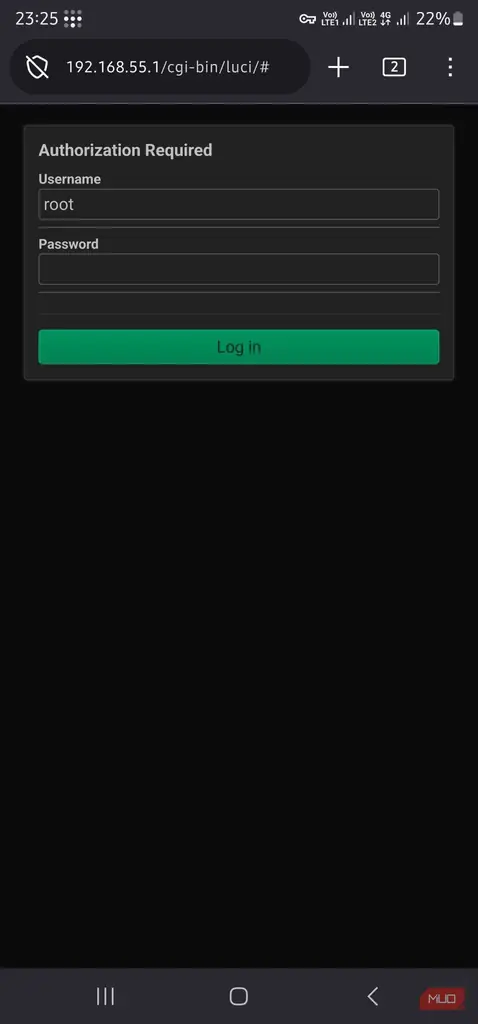Open the site security shield icon

[x=37, y=67]
